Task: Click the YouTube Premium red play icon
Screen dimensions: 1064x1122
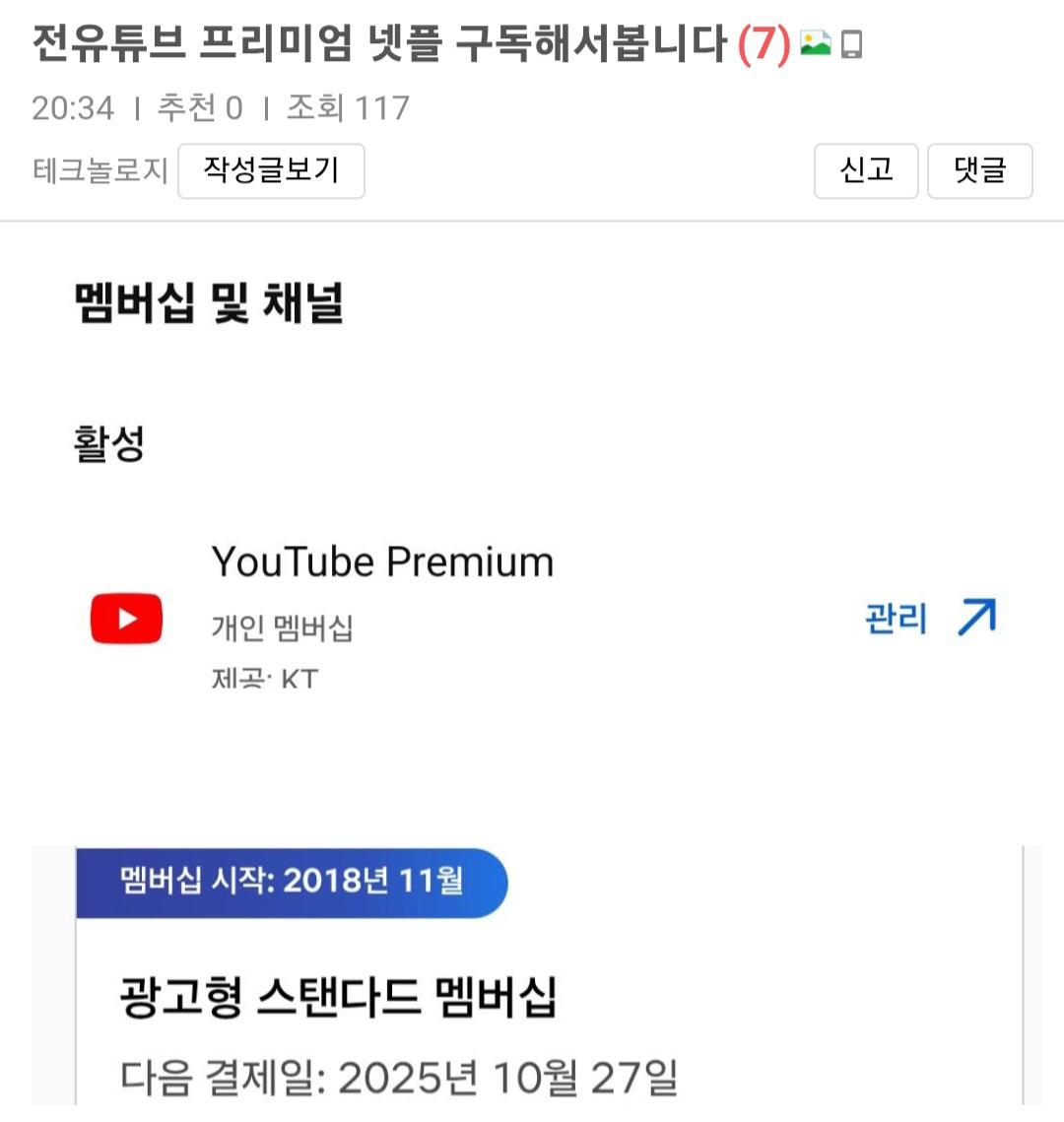Action: tap(126, 619)
